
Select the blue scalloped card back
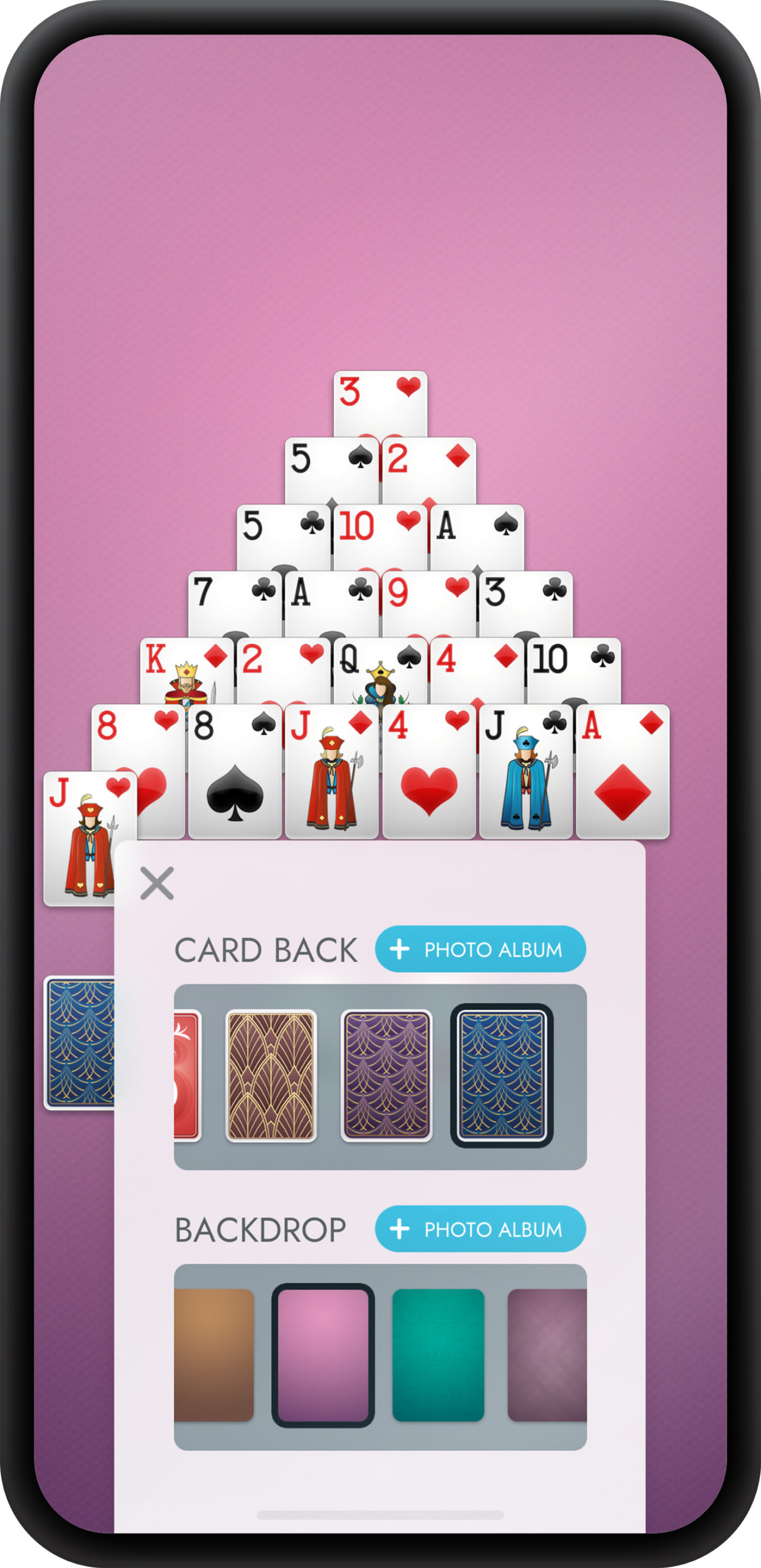point(502,1076)
